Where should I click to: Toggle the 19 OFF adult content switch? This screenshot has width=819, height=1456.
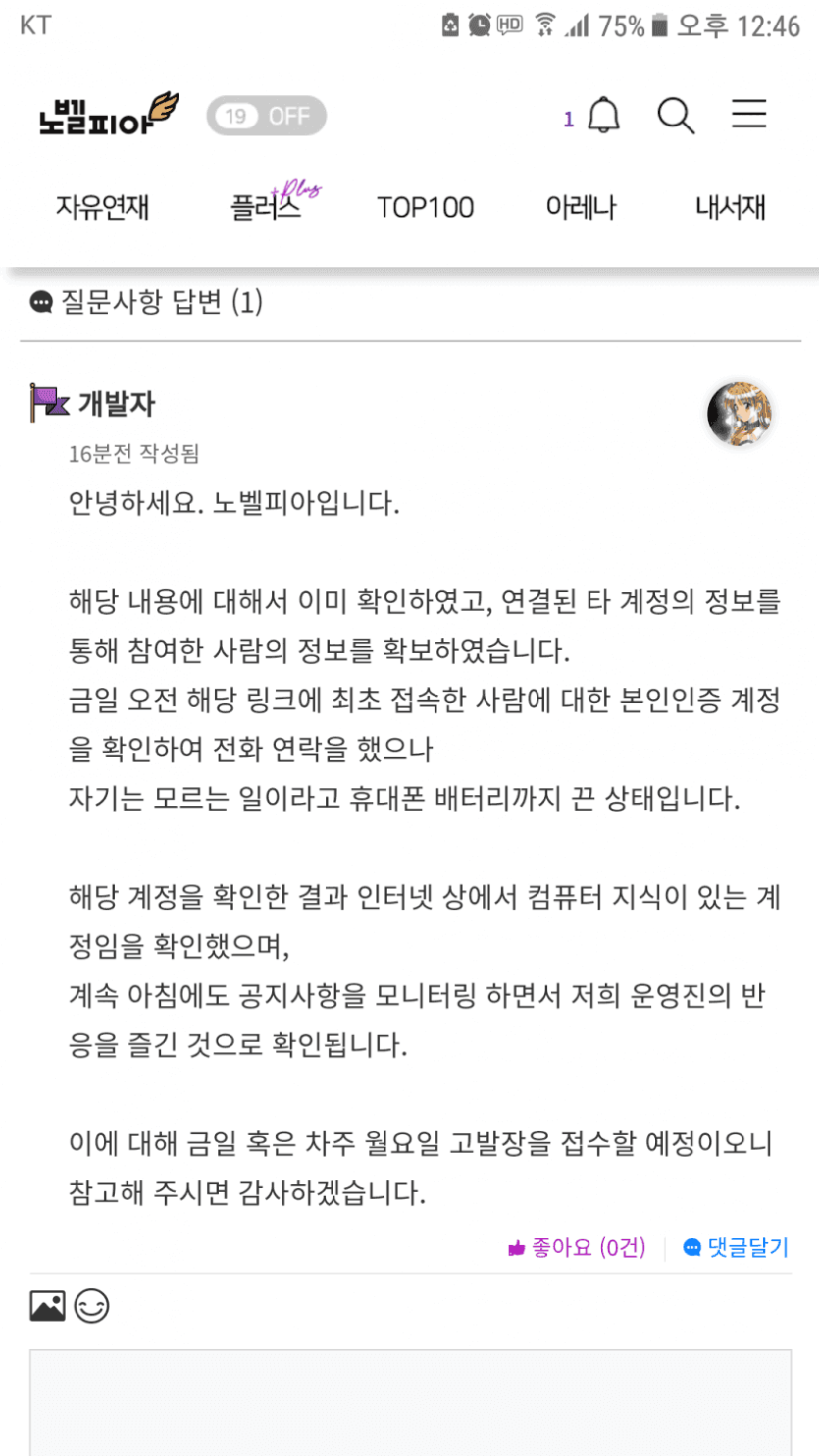pyautogui.click(x=266, y=117)
